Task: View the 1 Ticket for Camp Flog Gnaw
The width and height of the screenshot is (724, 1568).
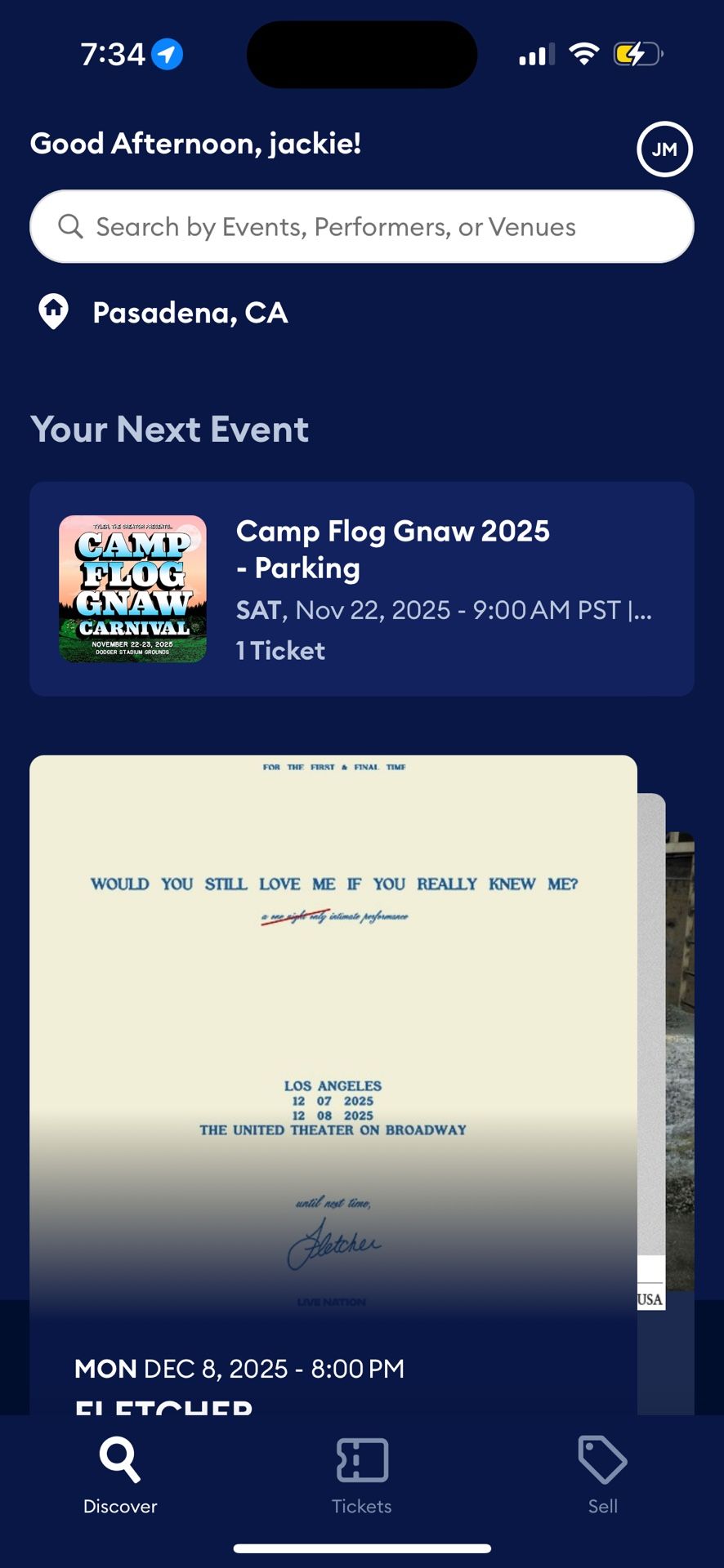Action: [x=279, y=650]
